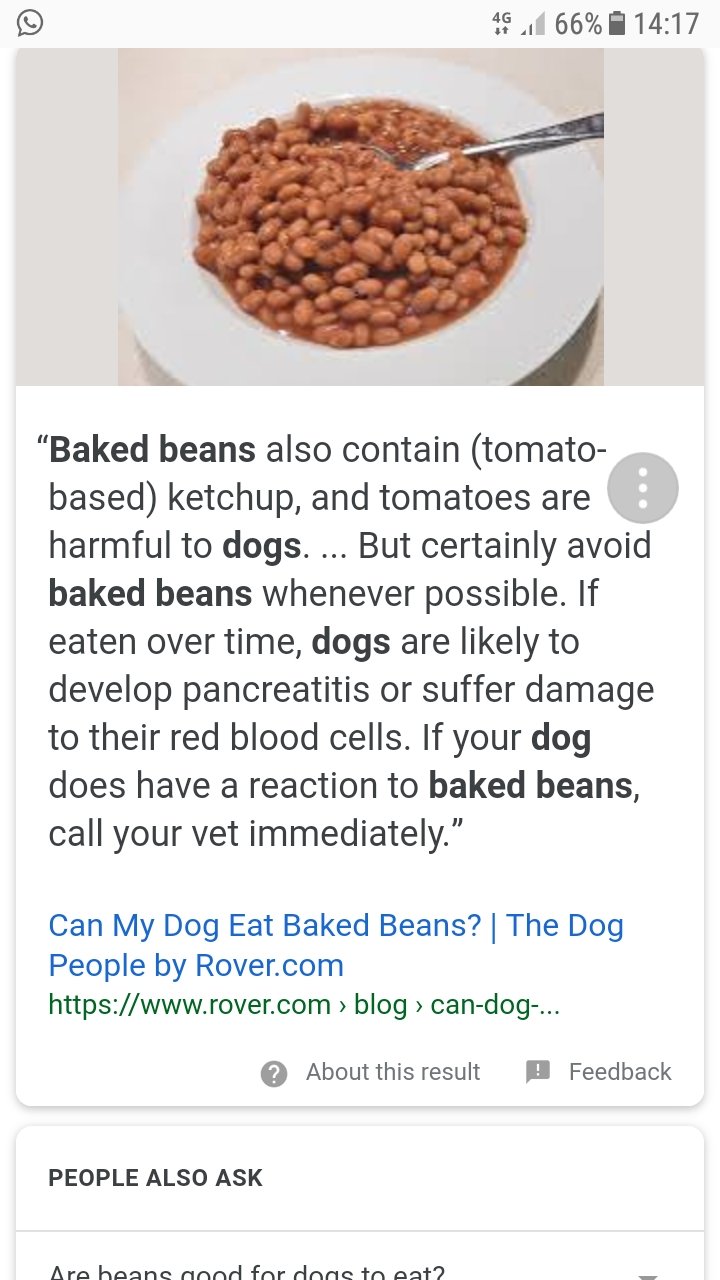Screen dimensions: 720x1280
Task: Open the three-dot overflow menu
Action: point(642,488)
